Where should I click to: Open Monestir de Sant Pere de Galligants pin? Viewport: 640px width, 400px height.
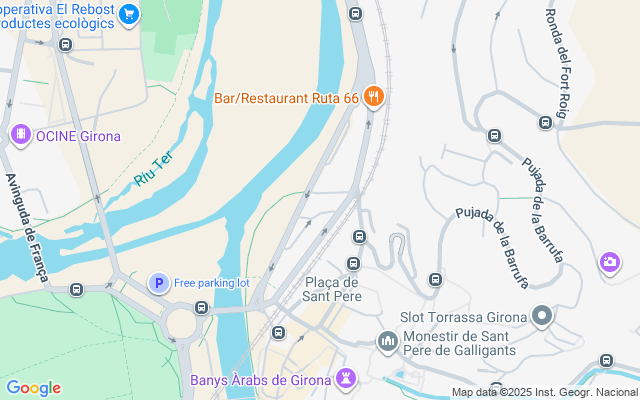(x=387, y=343)
